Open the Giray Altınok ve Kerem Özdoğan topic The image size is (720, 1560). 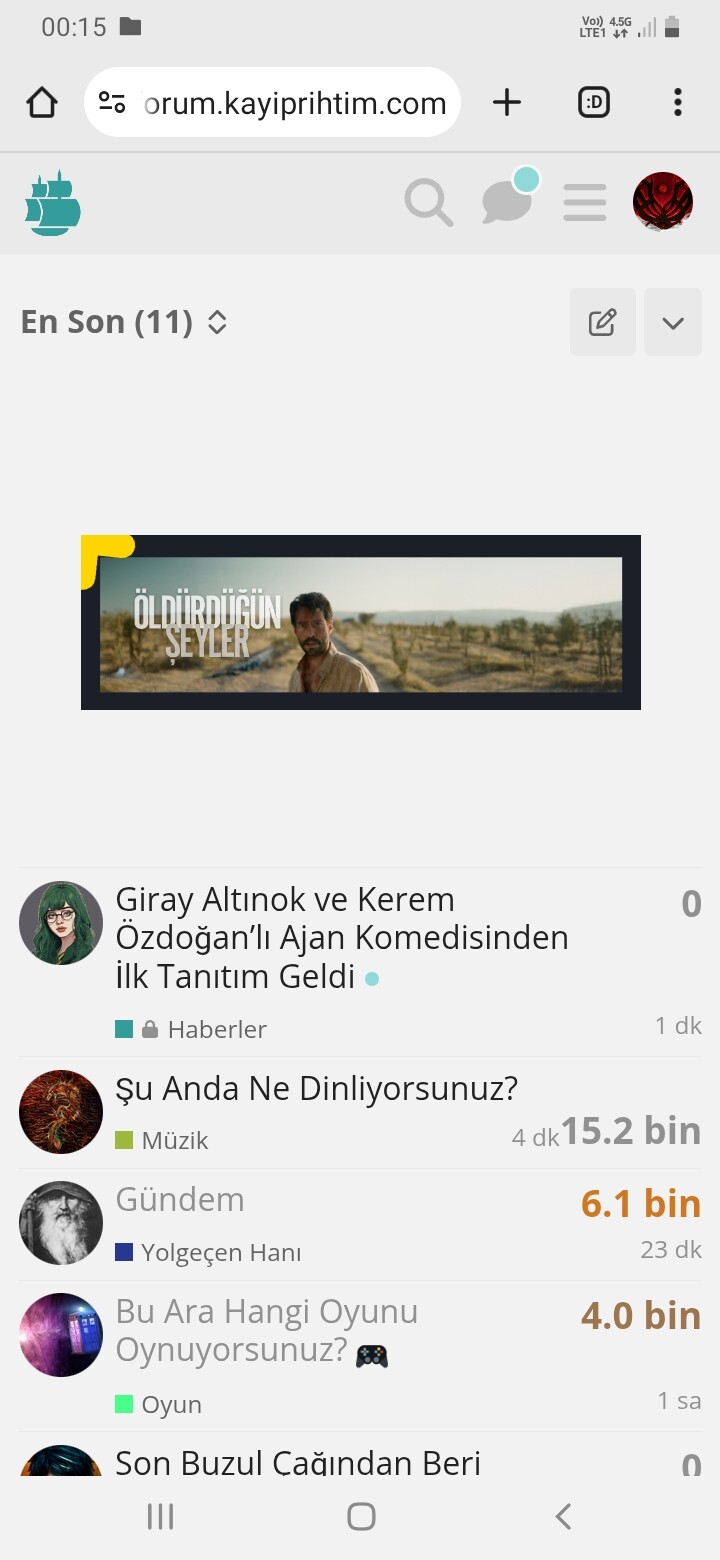click(342, 938)
